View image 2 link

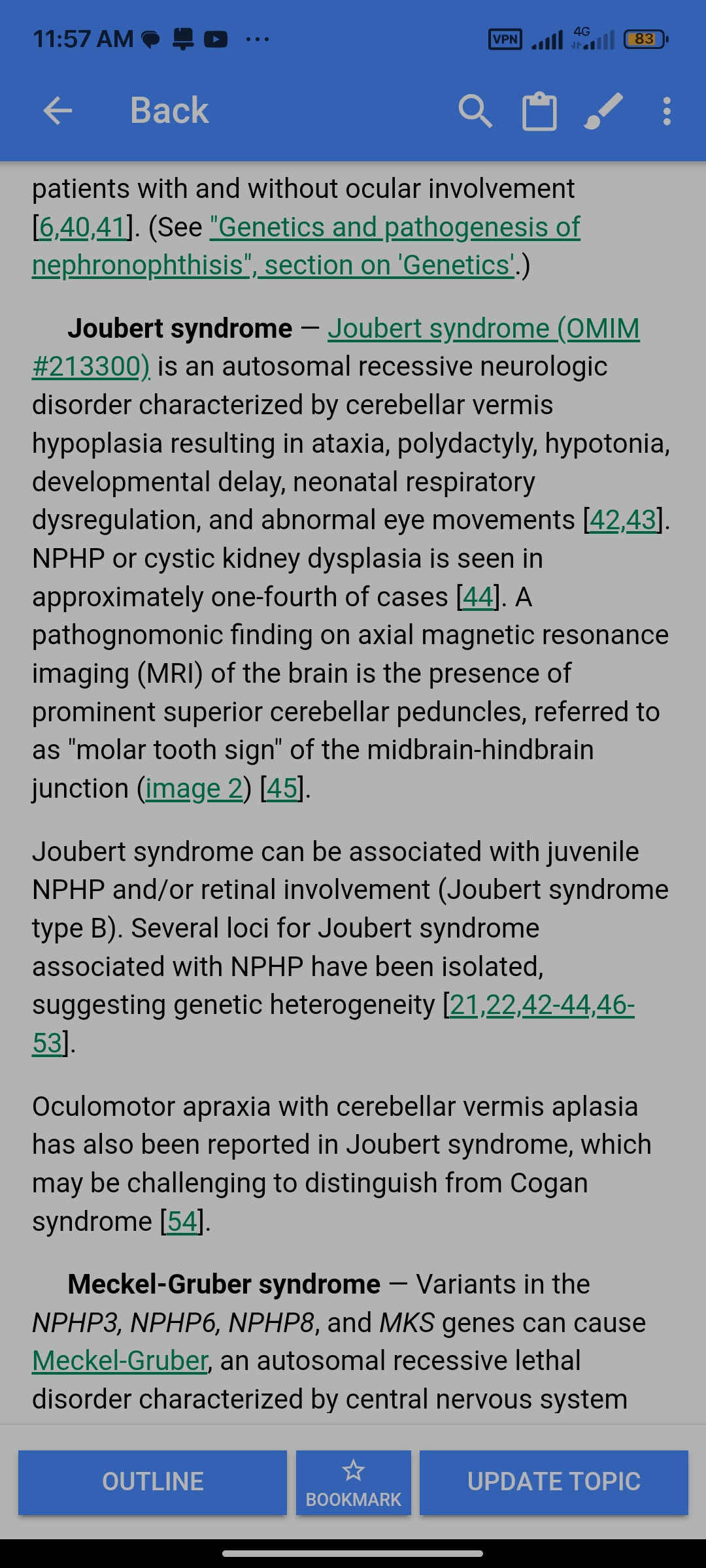[194, 789]
